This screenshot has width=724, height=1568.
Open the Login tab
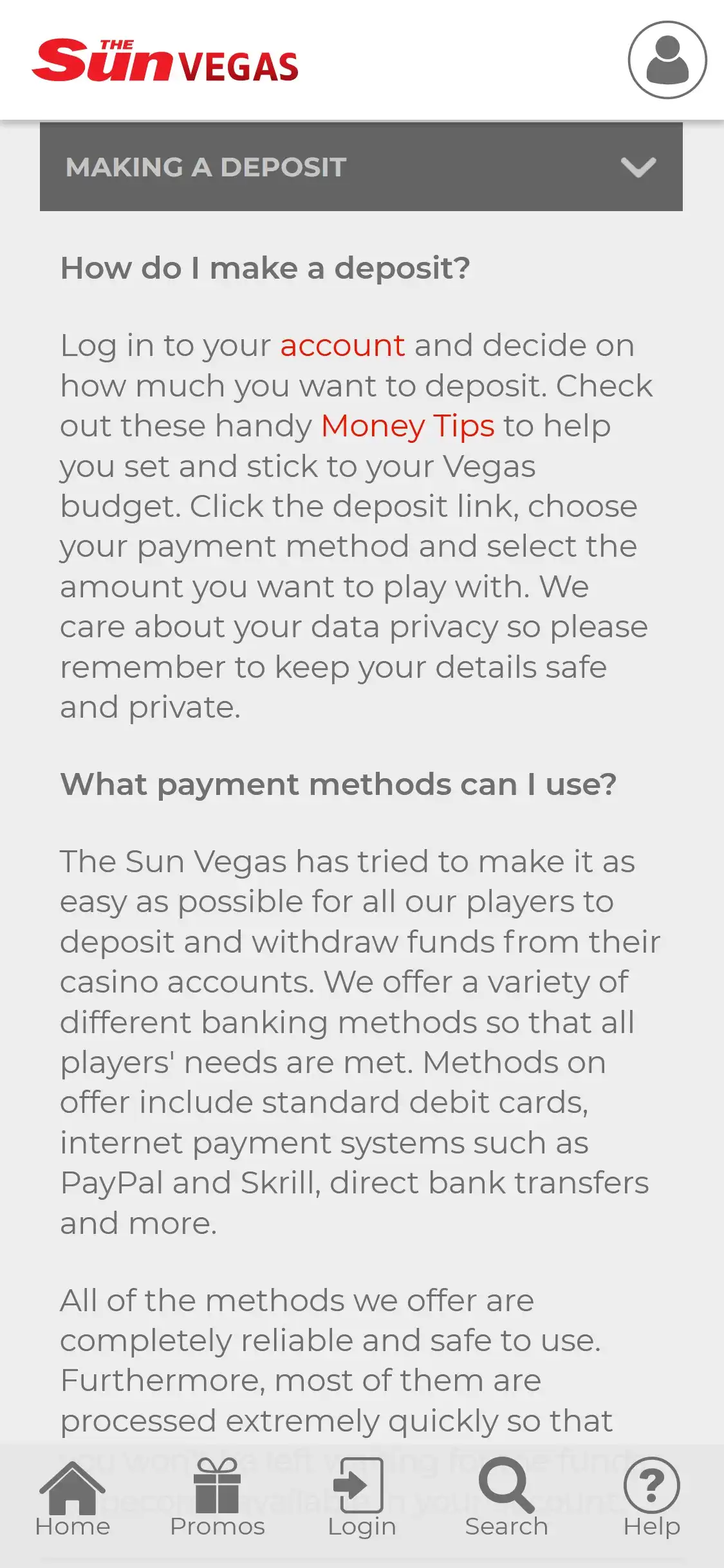362,1498
